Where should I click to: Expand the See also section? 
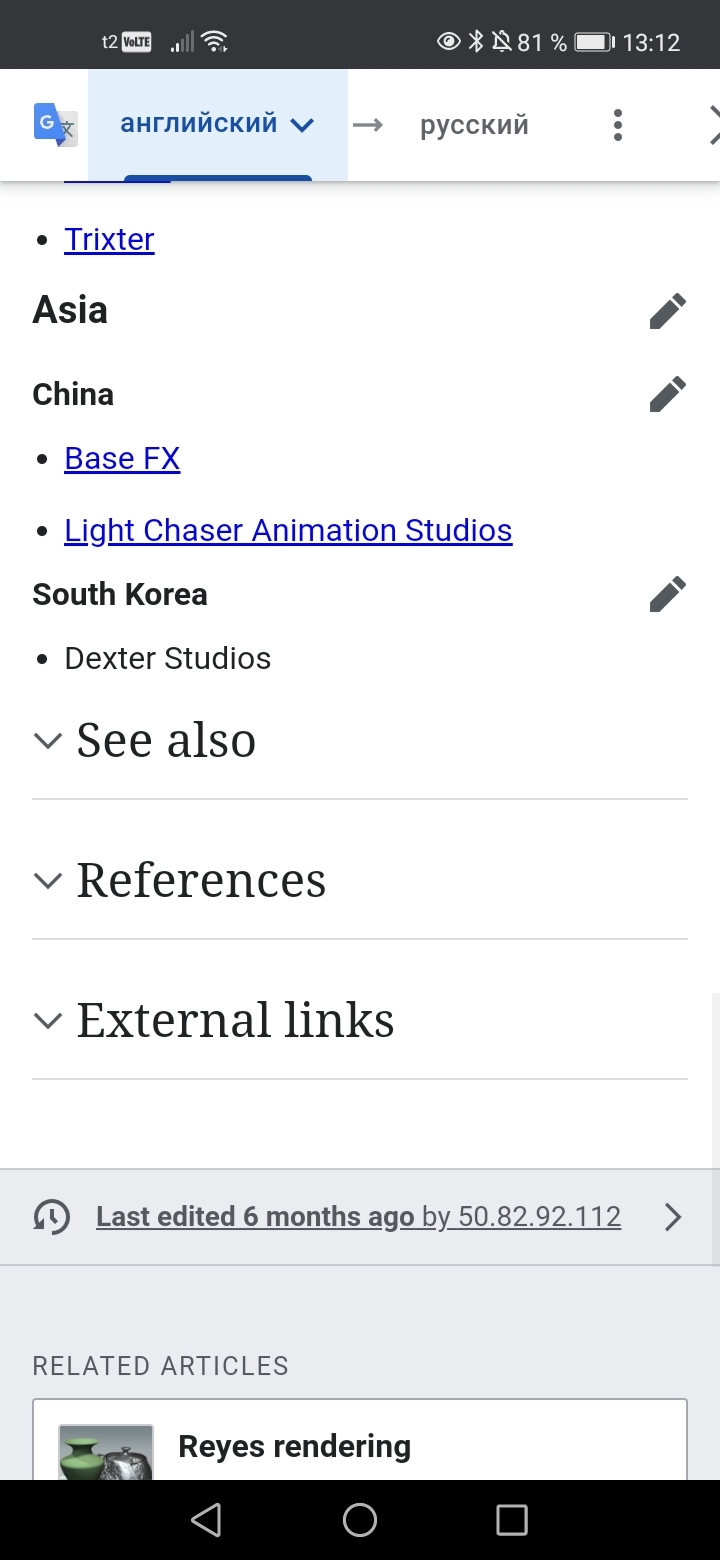tap(166, 741)
